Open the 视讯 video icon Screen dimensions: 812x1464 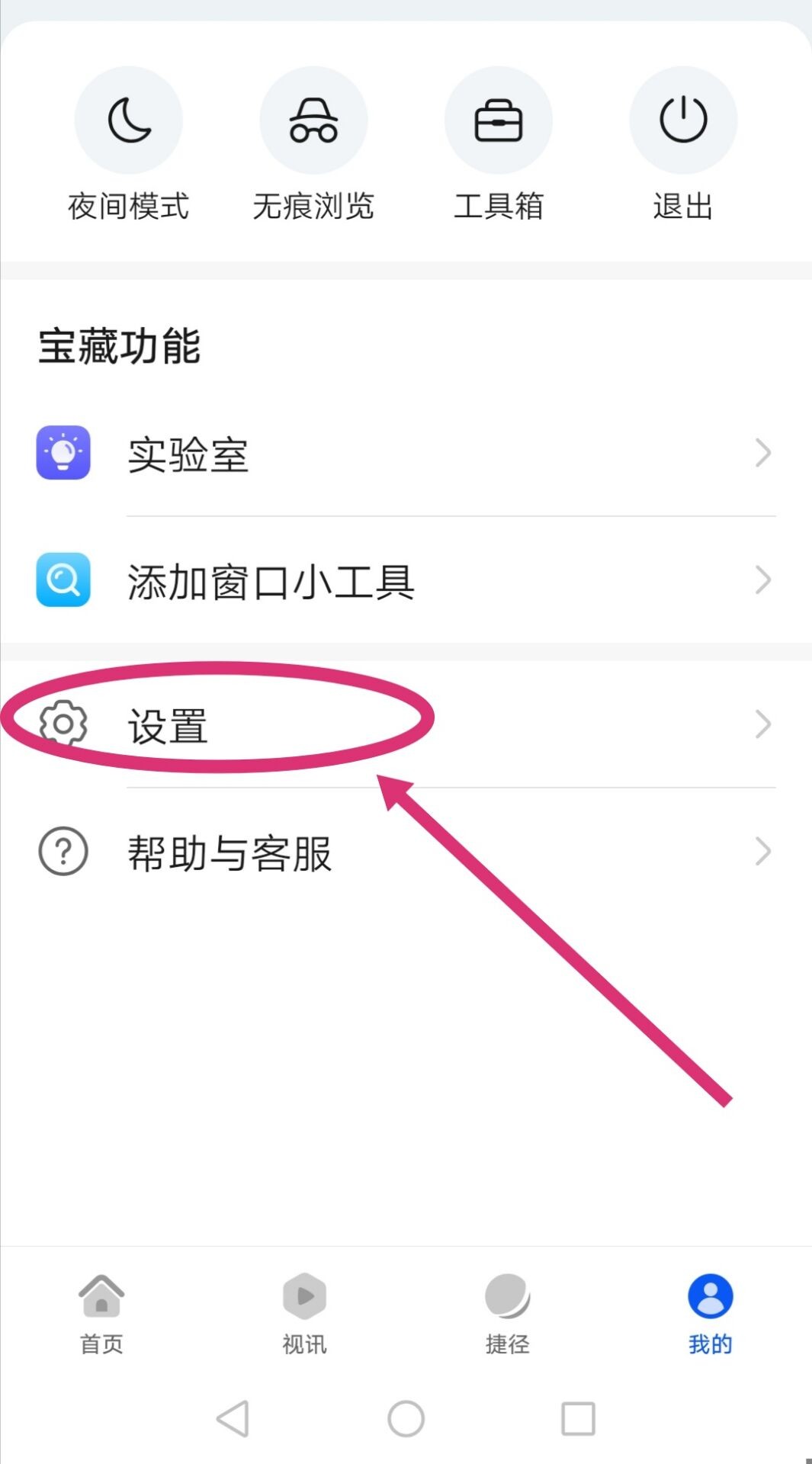[x=304, y=1296]
